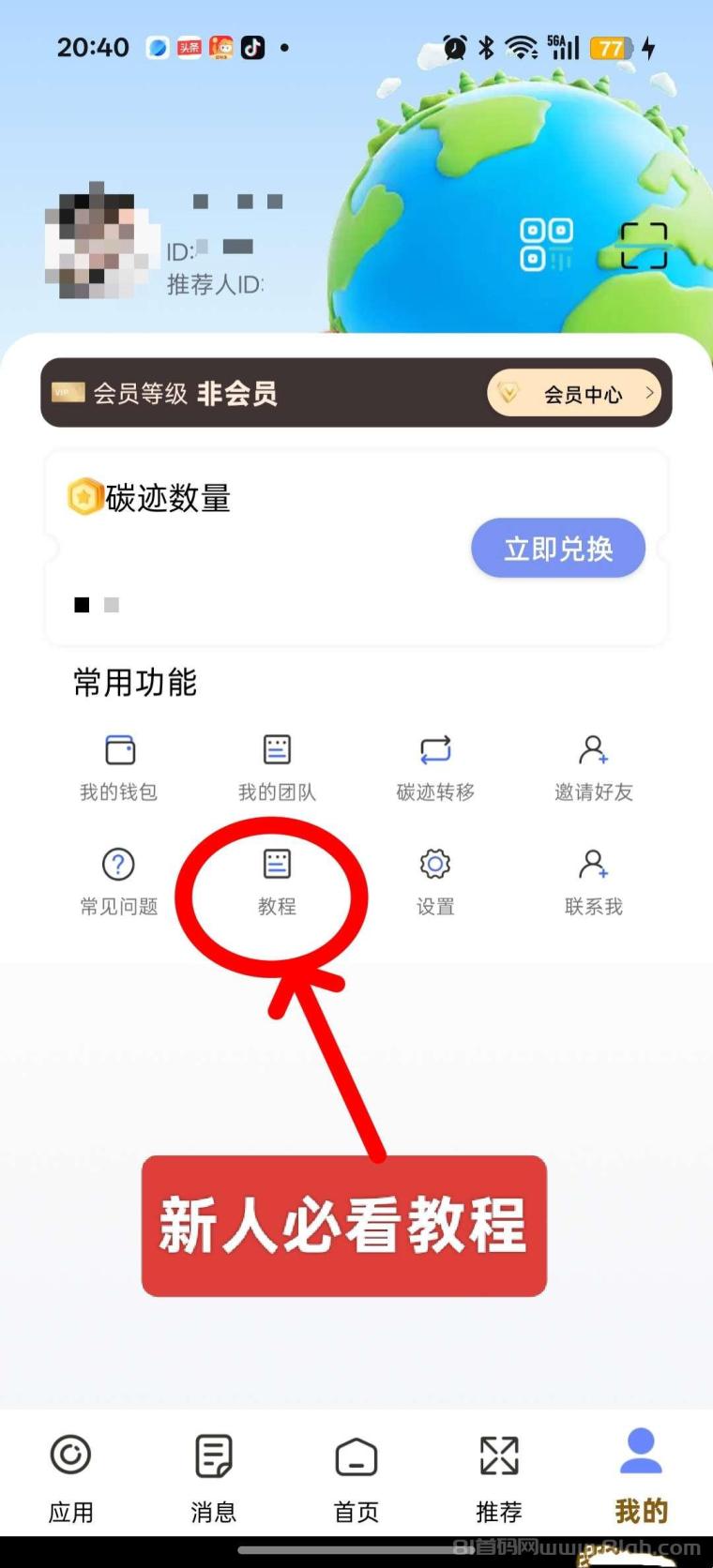This screenshot has width=713, height=1568.
Task: Open 会员中心 membership center
Action: (x=574, y=394)
